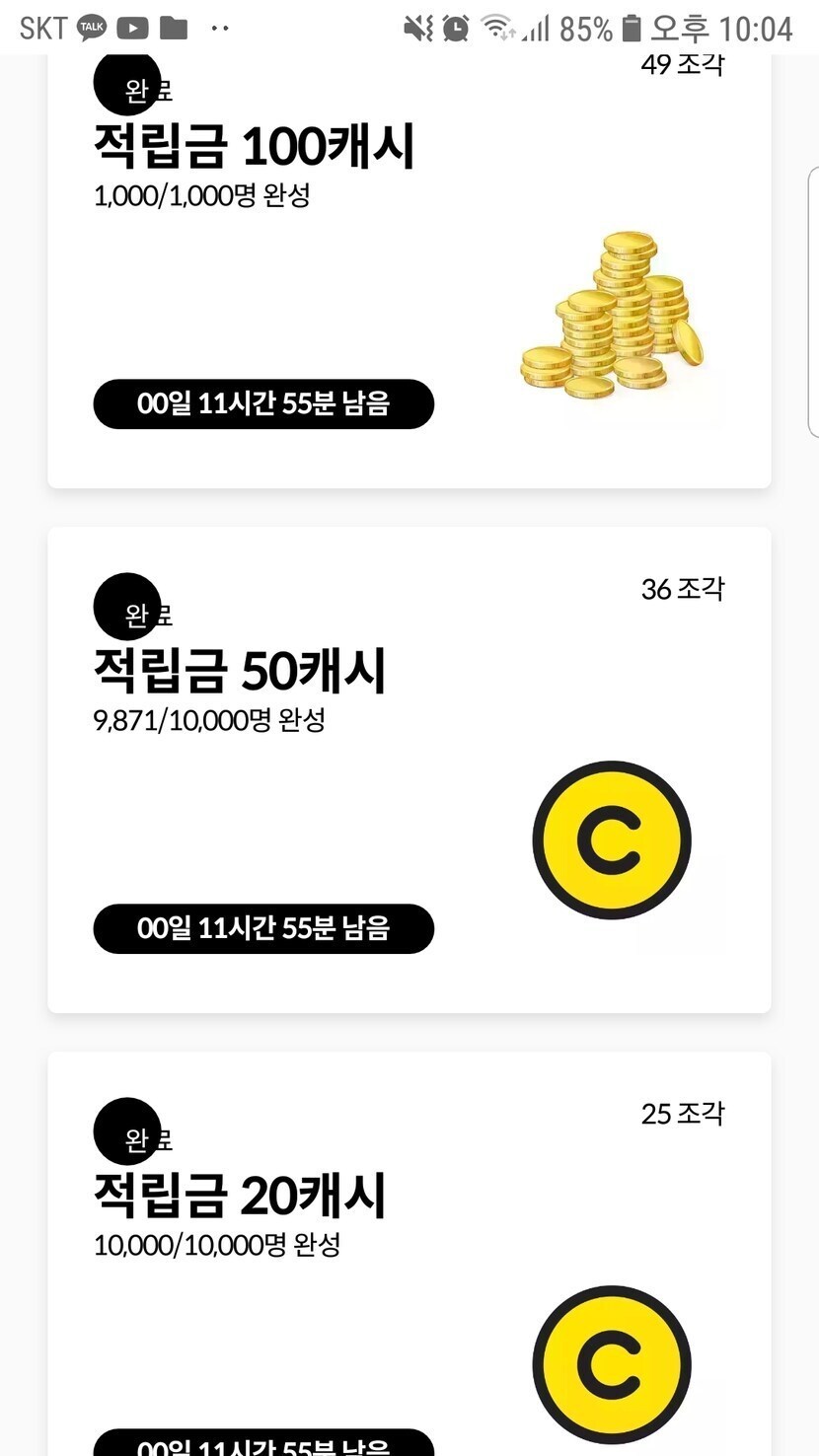819x1456 pixels.
Task: Select the 적립금 50캐시 reward card
Action: click(x=409, y=769)
